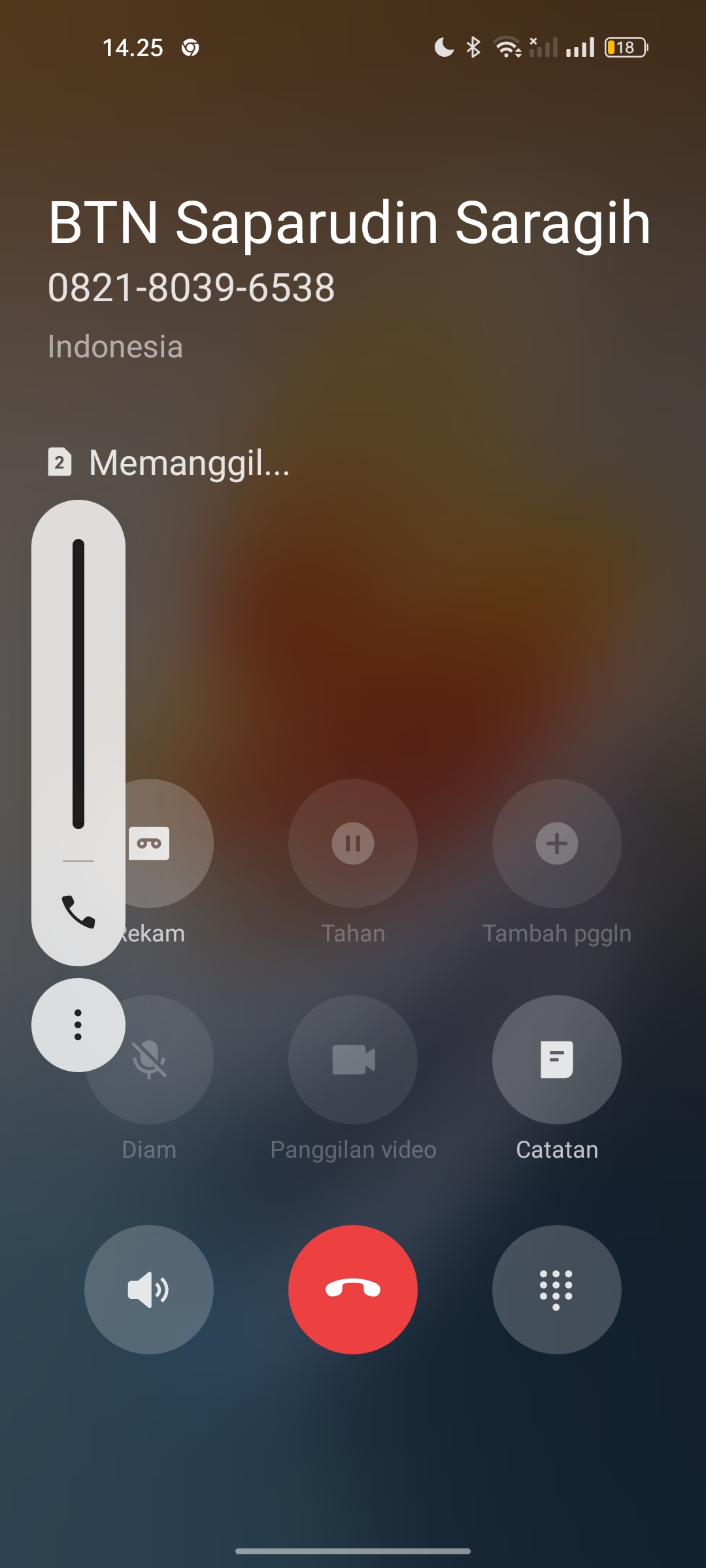Add another call via Tambah pggln
The height and width of the screenshot is (1568, 706).
(556, 843)
